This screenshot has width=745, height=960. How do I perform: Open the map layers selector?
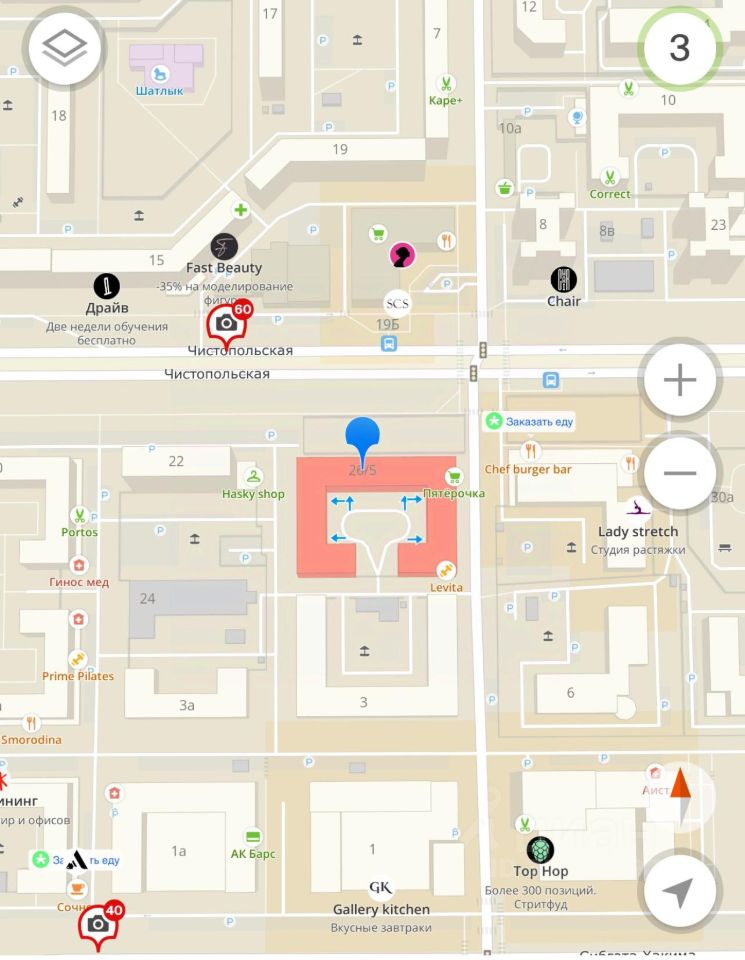(x=65, y=48)
